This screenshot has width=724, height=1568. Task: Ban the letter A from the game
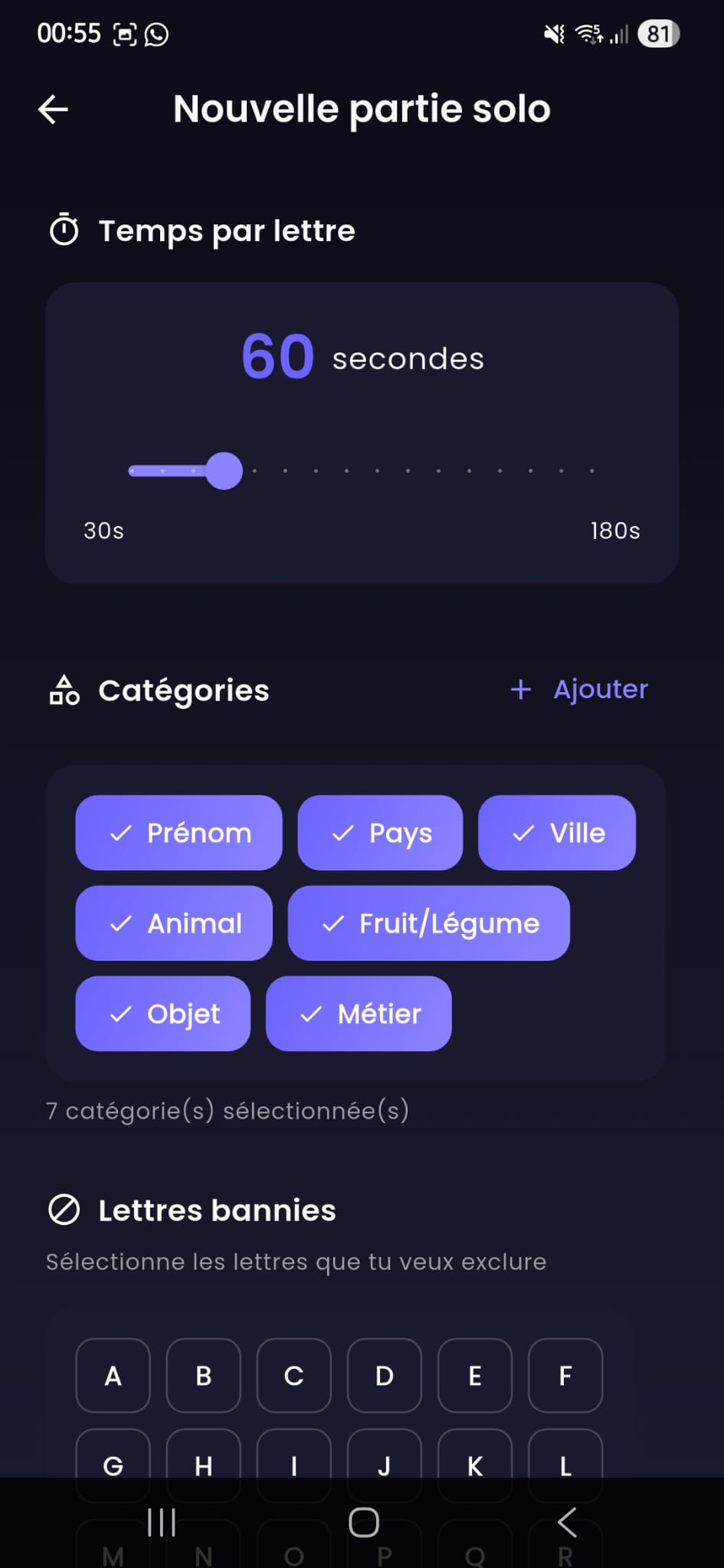tap(113, 1376)
